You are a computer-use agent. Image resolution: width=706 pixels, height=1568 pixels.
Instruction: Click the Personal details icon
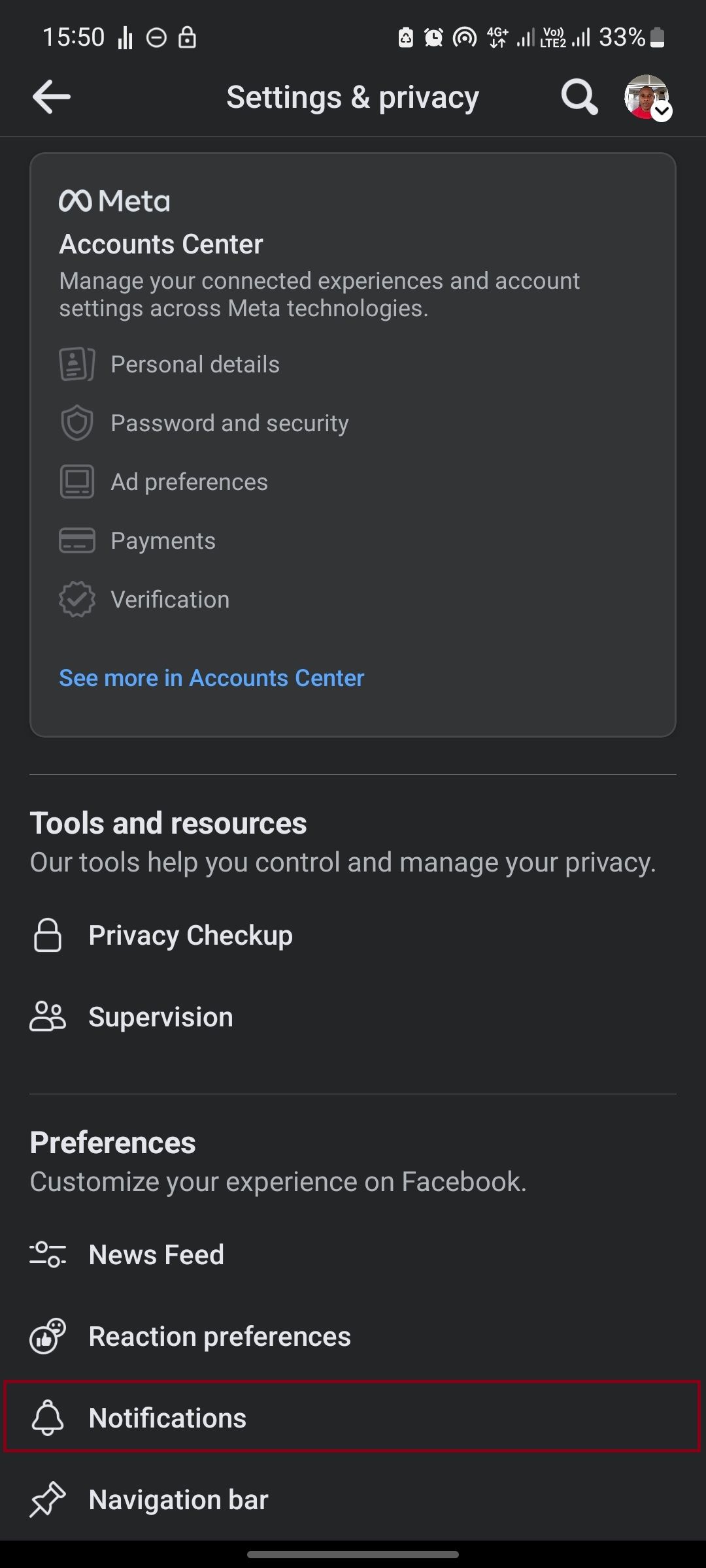pyautogui.click(x=76, y=364)
